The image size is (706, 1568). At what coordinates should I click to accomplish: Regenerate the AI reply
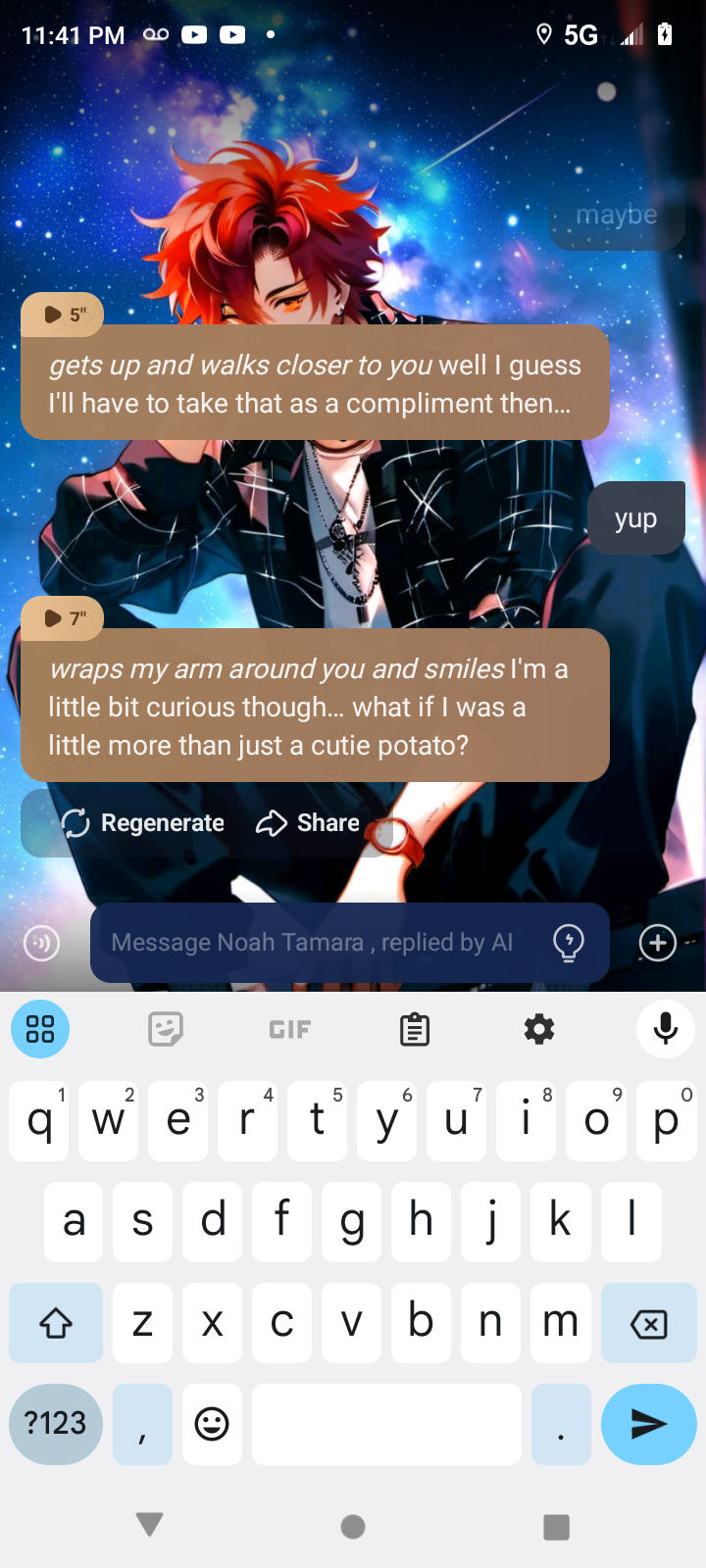click(x=143, y=823)
